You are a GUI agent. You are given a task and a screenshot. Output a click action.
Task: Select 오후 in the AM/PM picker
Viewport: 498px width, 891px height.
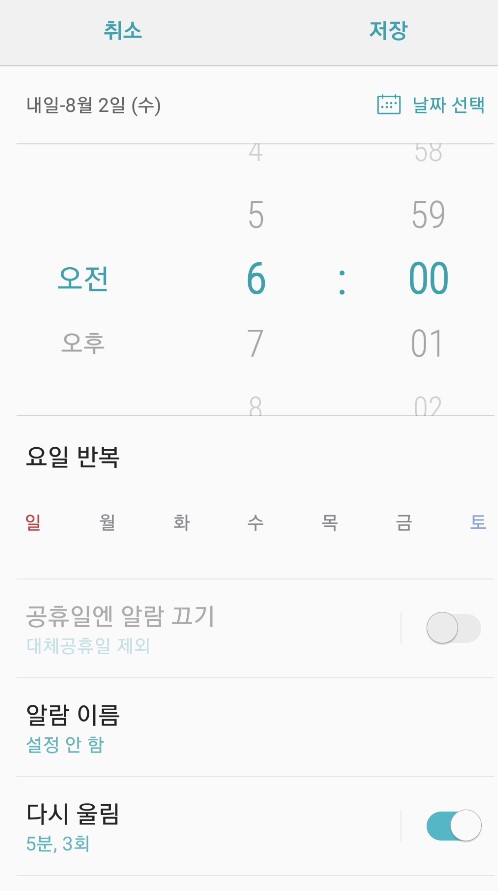click(x=83, y=343)
